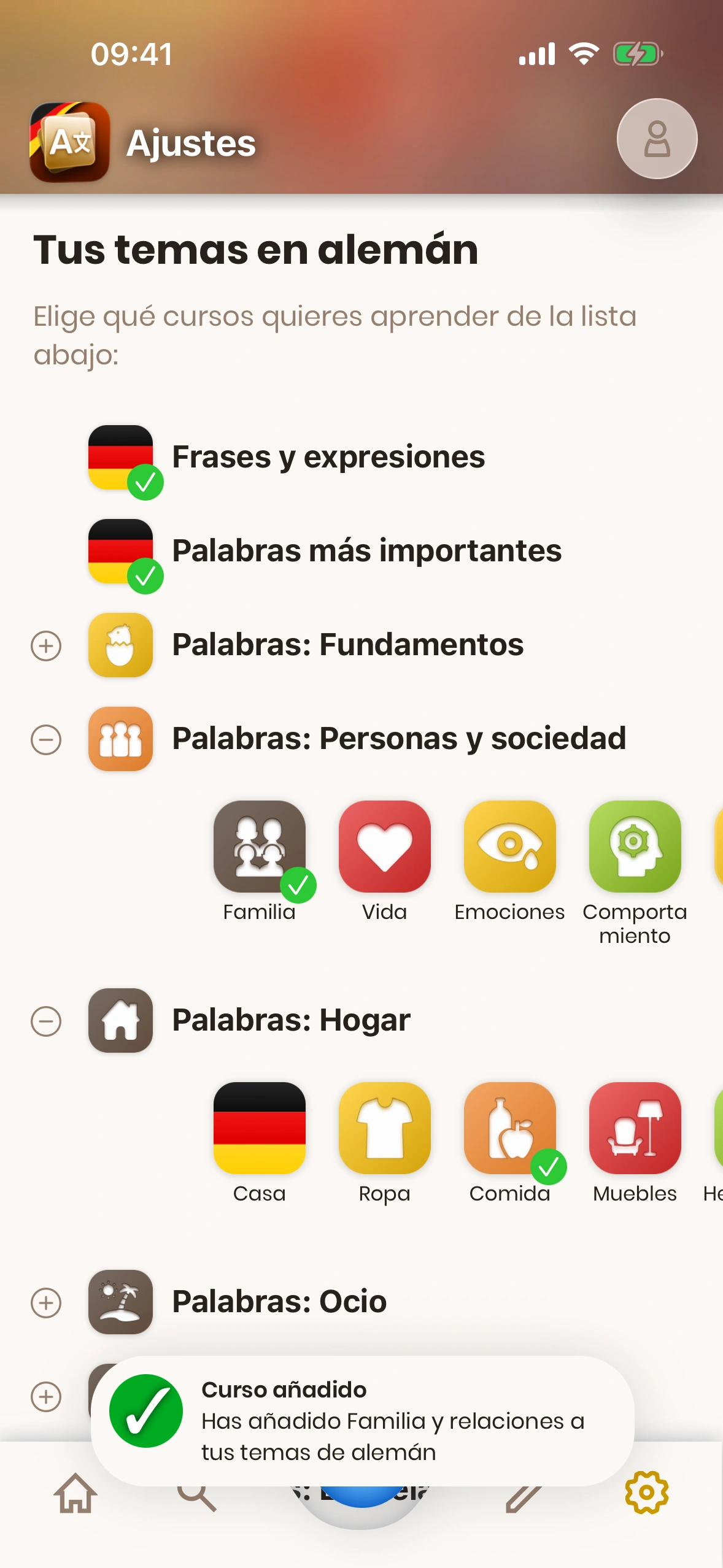Open the user profile icon
Screen dimensions: 723x1568
coord(657,139)
